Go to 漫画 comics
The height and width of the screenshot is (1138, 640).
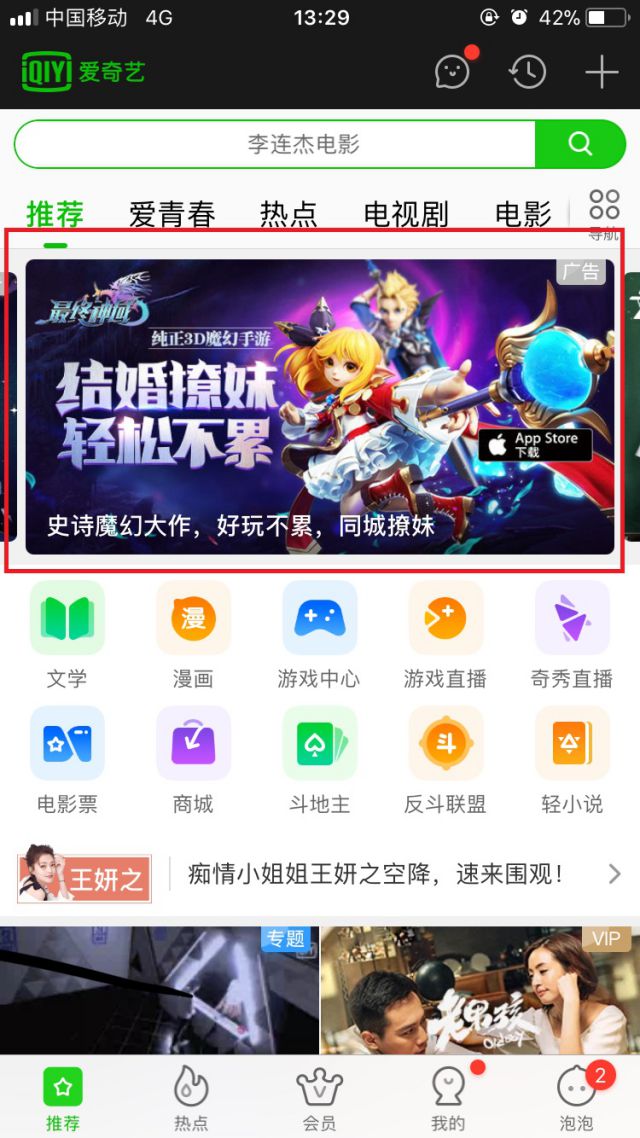(x=193, y=635)
